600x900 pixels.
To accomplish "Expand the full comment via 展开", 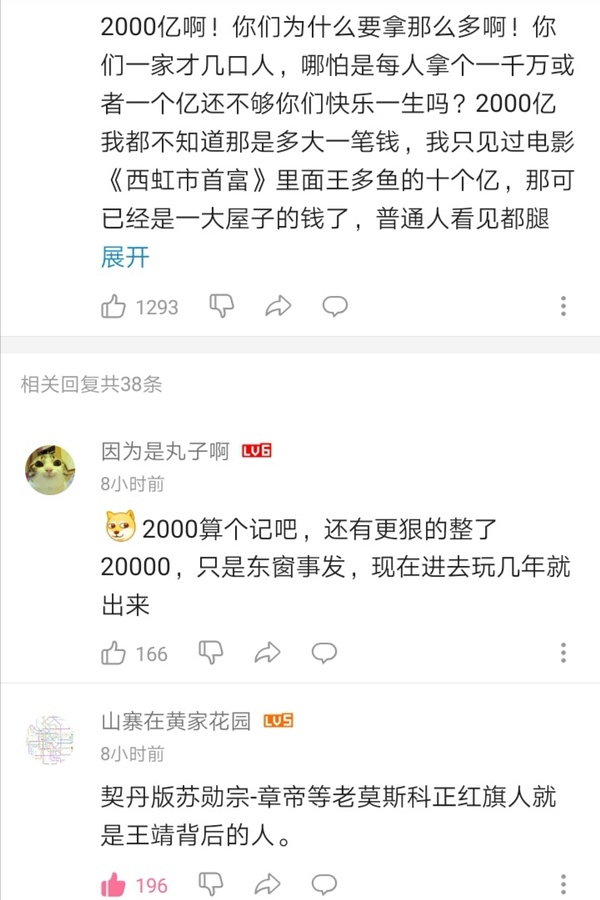I will 125,257.
